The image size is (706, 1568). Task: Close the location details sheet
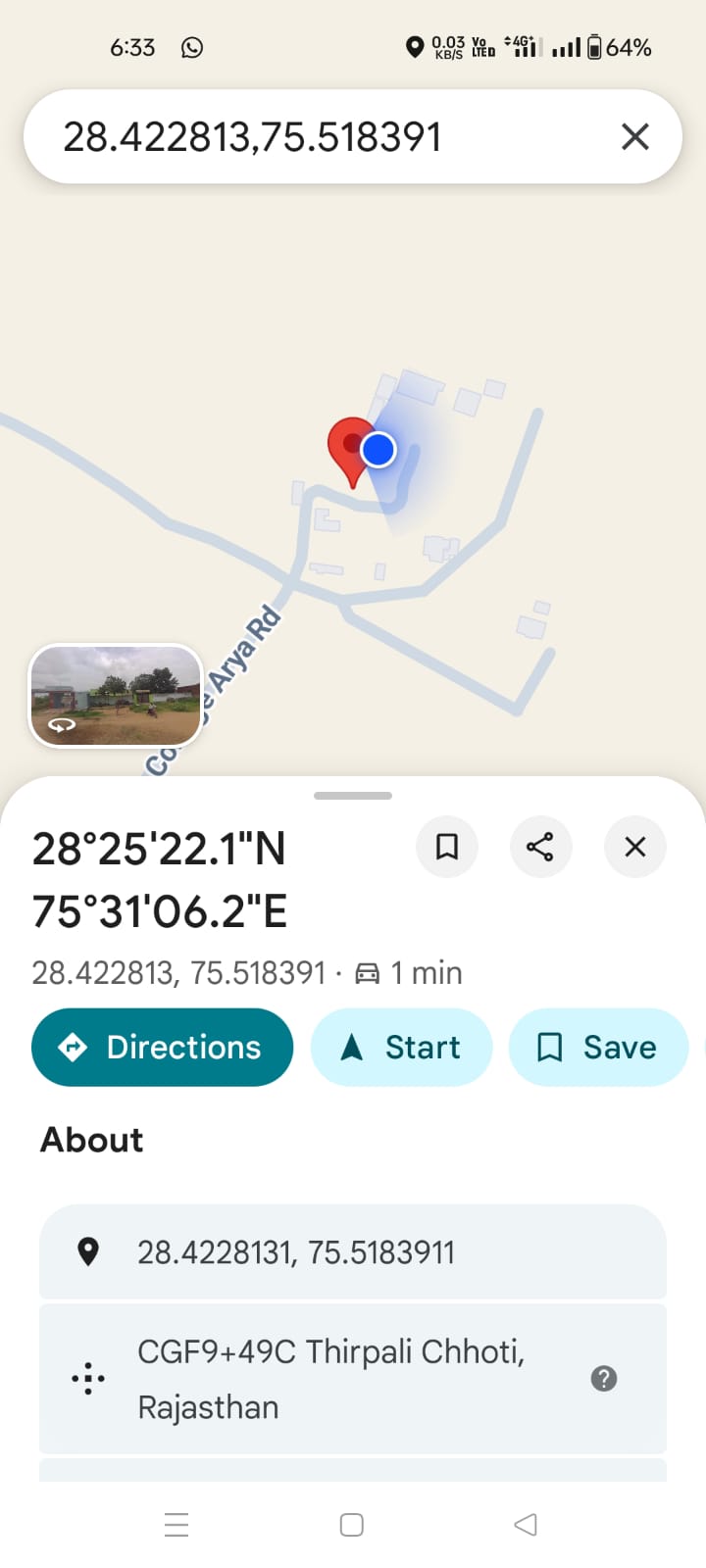[x=635, y=847]
